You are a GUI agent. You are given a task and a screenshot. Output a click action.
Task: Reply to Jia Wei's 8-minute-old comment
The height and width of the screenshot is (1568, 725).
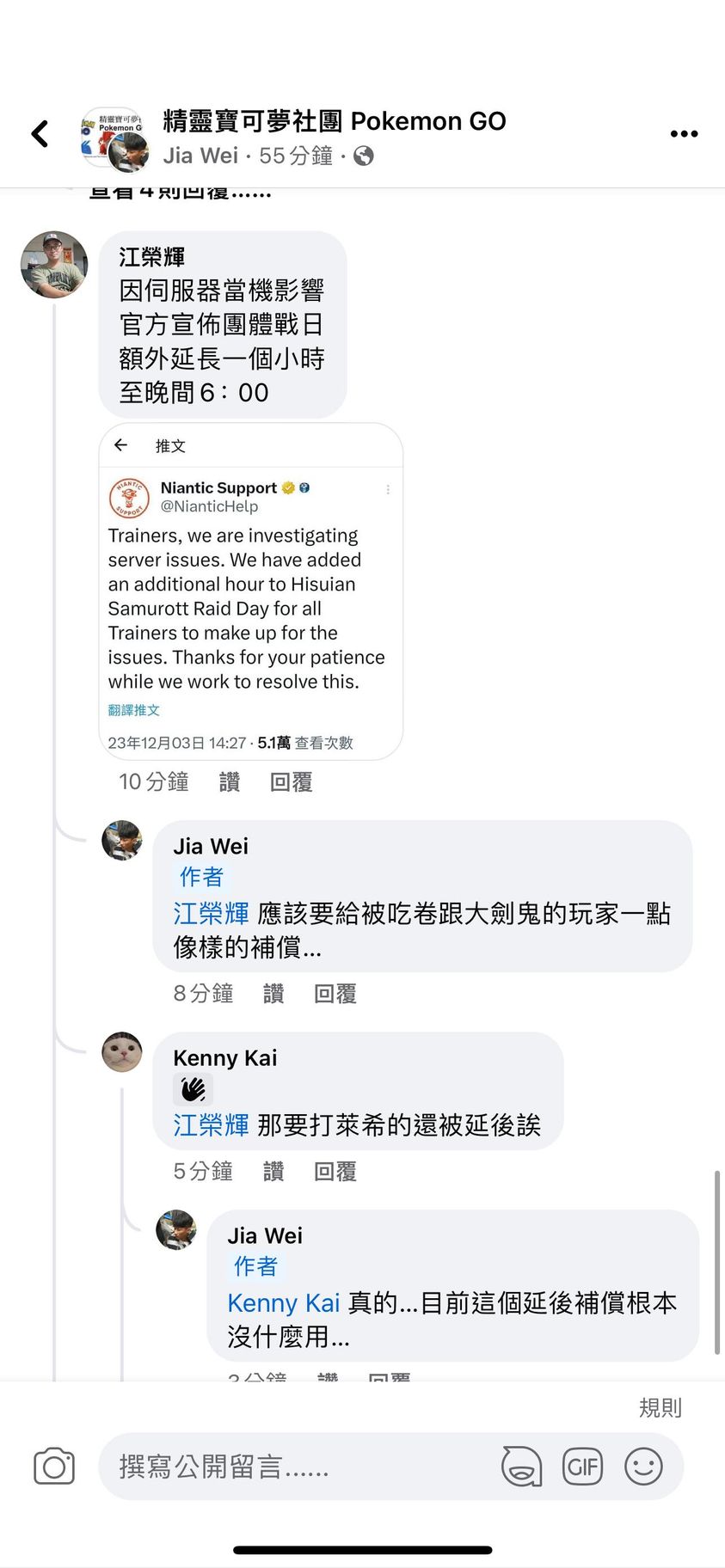335,994
